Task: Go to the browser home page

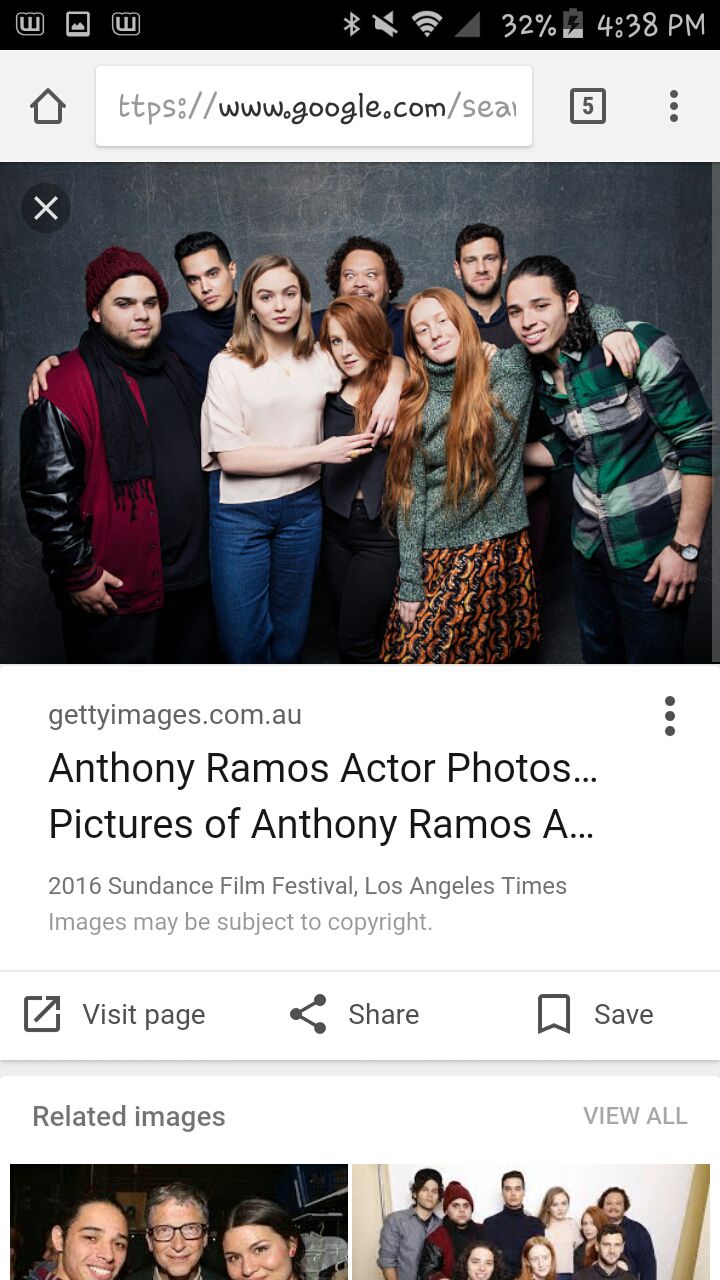Action: (48, 106)
